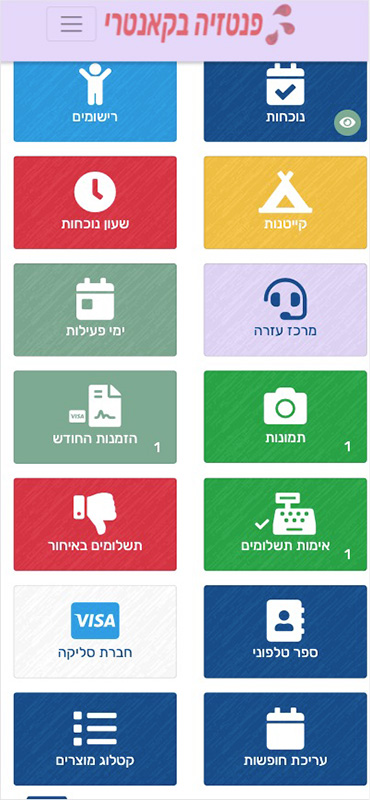Open the hamburger menu button
Viewport: 370px width, 800px height.
coord(71,24)
